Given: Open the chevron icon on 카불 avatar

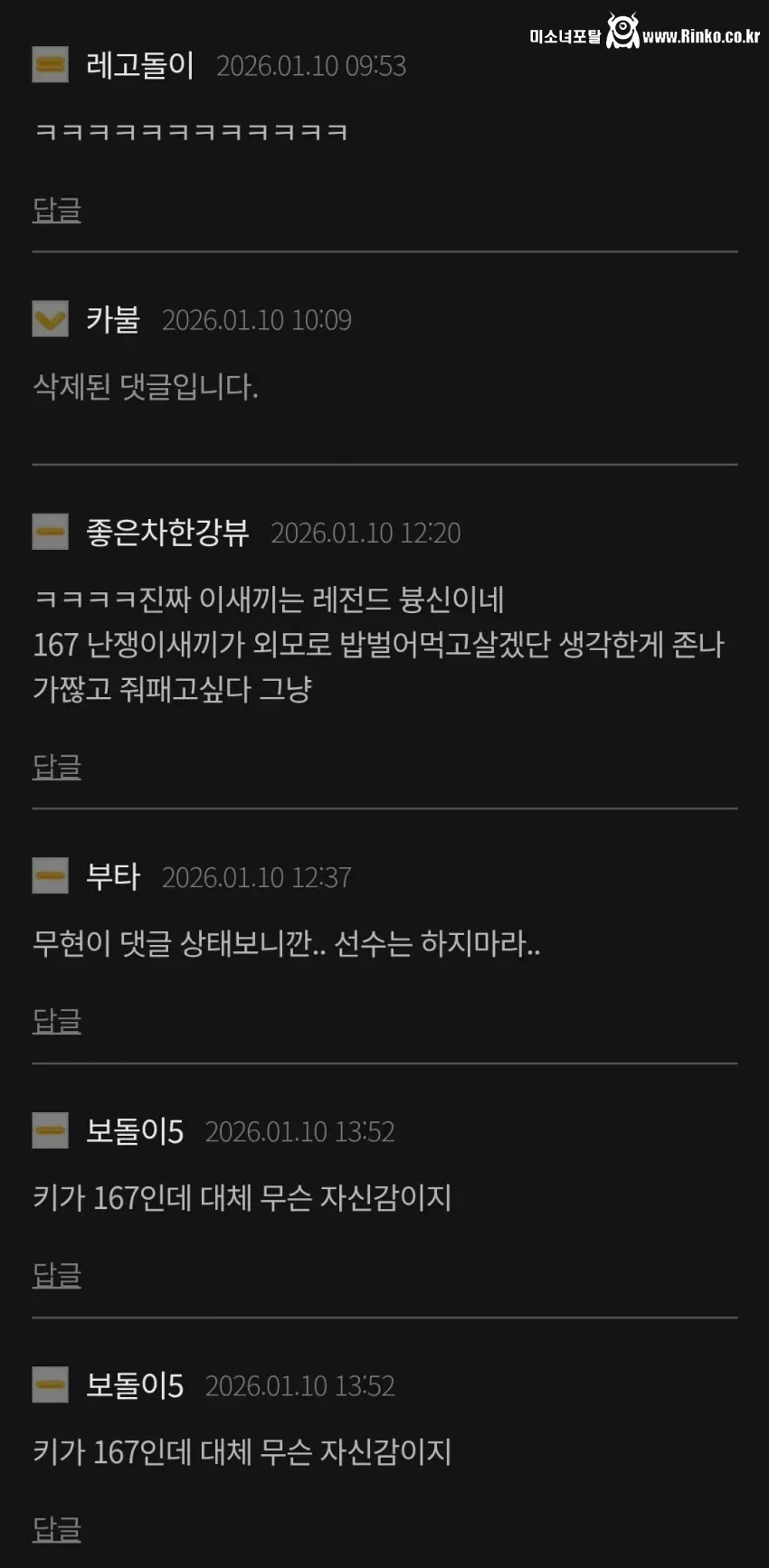Looking at the screenshot, I should coord(51,319).
